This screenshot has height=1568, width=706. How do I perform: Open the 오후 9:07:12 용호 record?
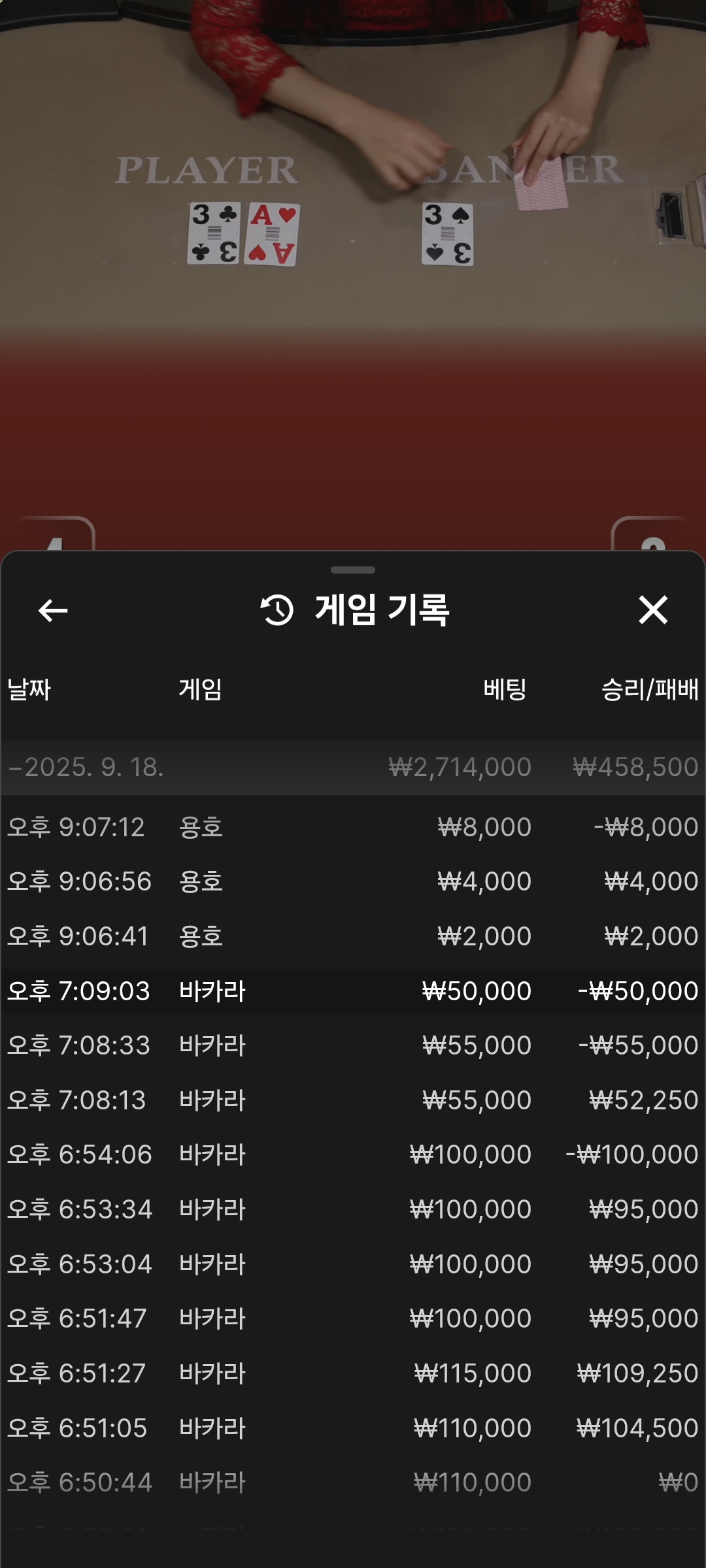pyautogui.click(x=353, y=827)
